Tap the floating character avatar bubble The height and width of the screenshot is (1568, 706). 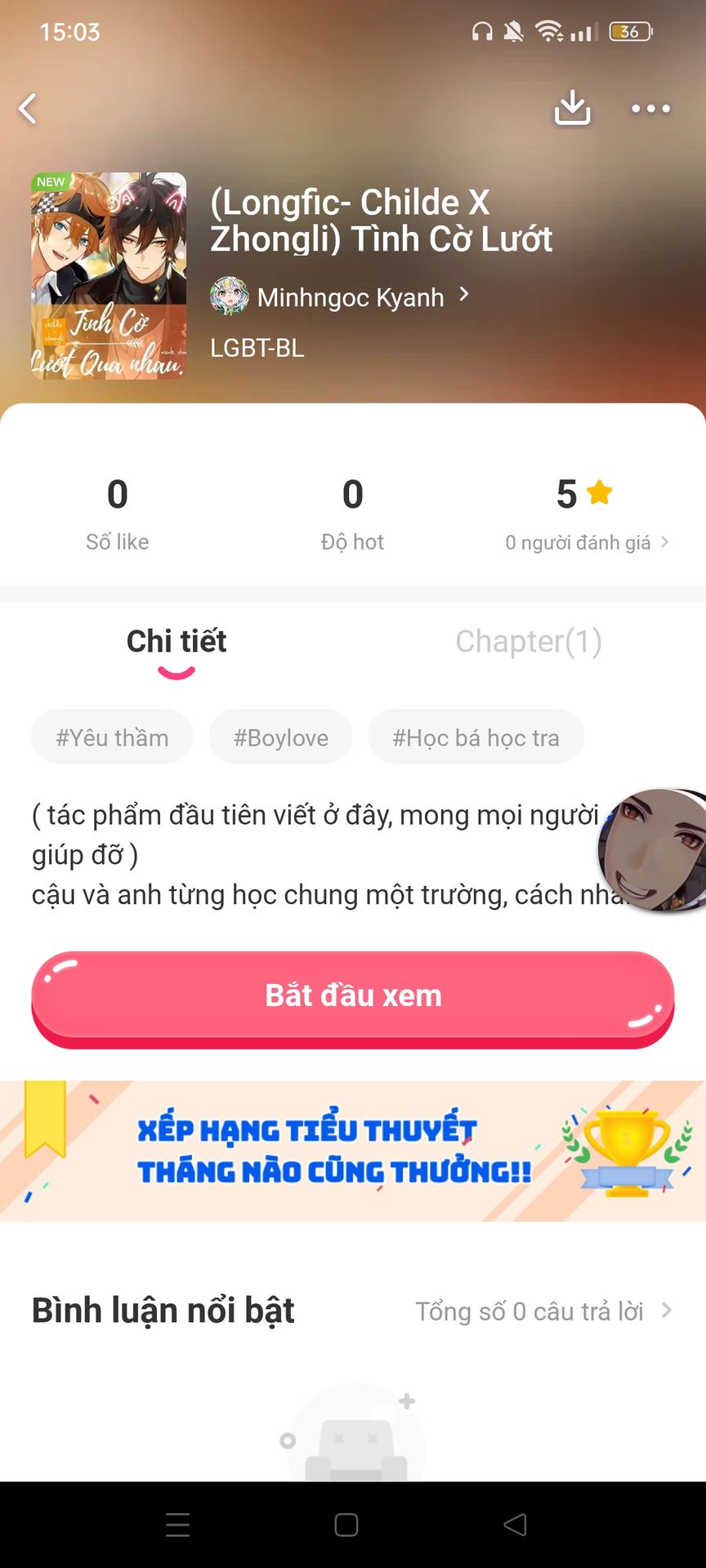coord(654,849)
